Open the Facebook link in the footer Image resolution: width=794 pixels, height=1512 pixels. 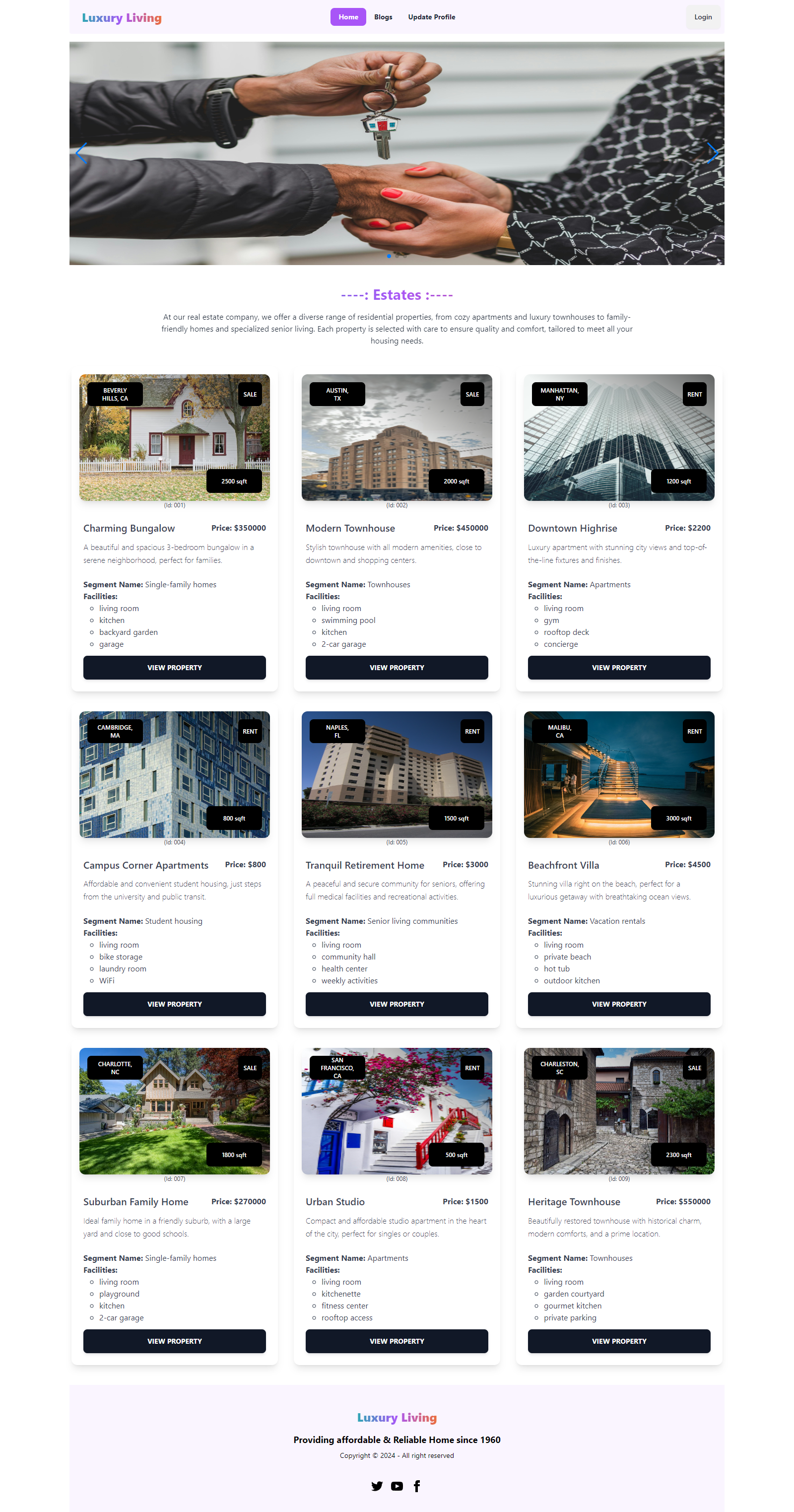[x=417, y=1486]
